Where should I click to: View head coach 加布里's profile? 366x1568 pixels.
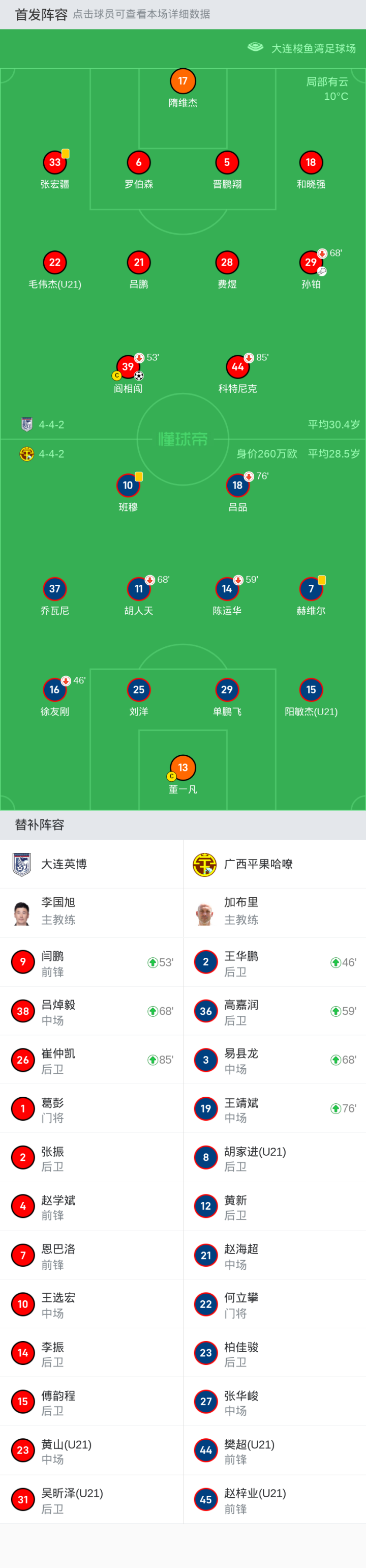(241, 911)
